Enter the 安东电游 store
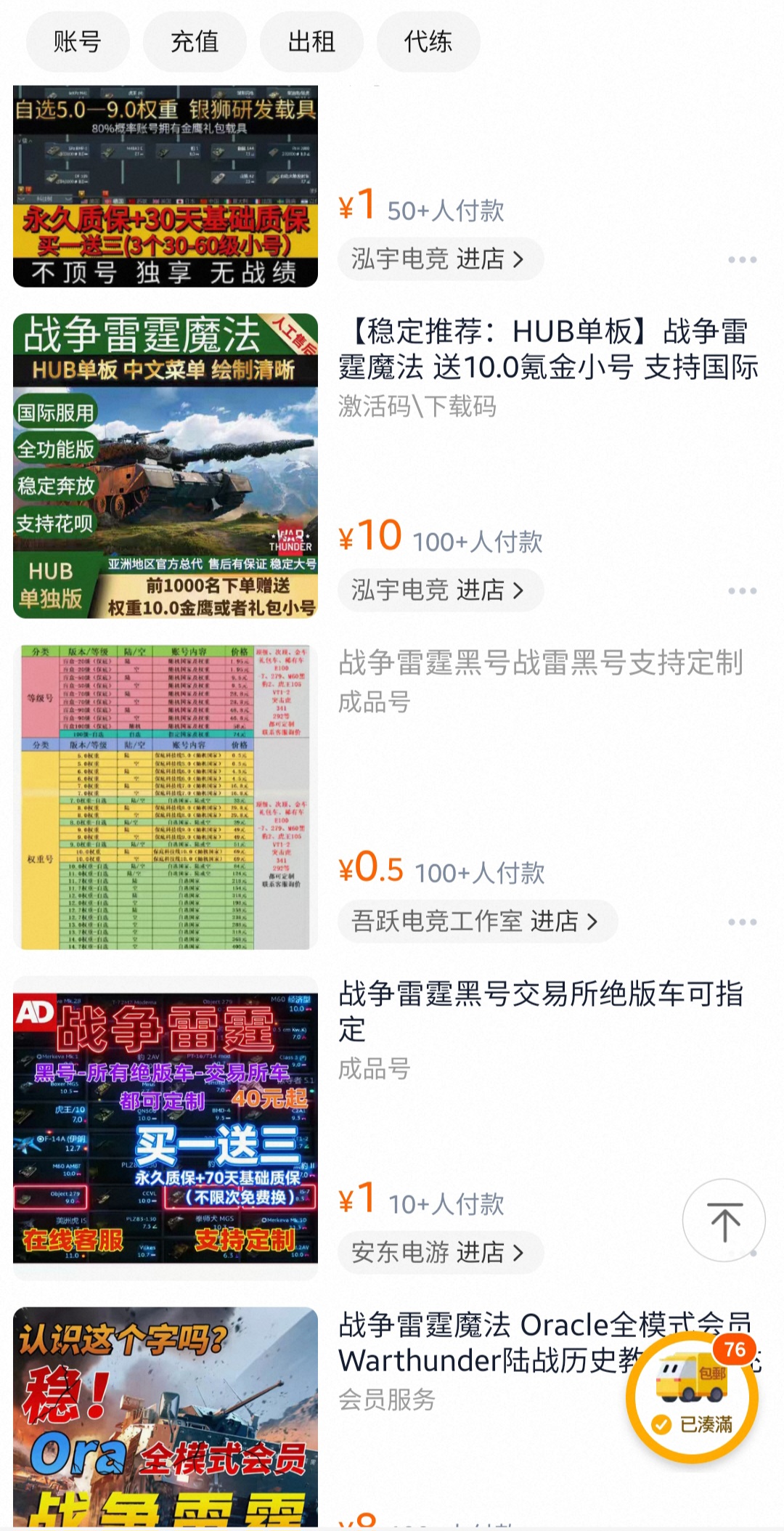 click(439, 1252)
